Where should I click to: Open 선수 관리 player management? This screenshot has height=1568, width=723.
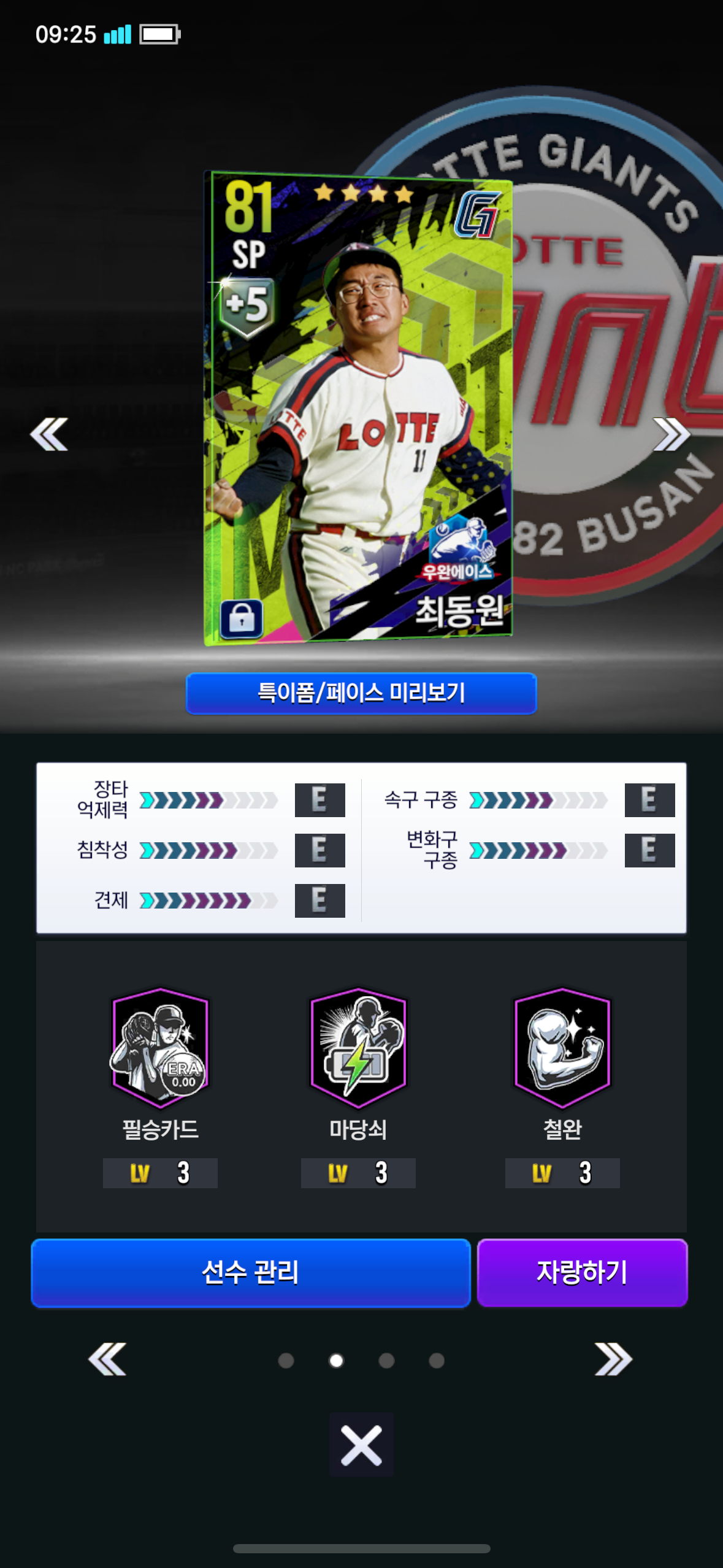(251, 1272)
